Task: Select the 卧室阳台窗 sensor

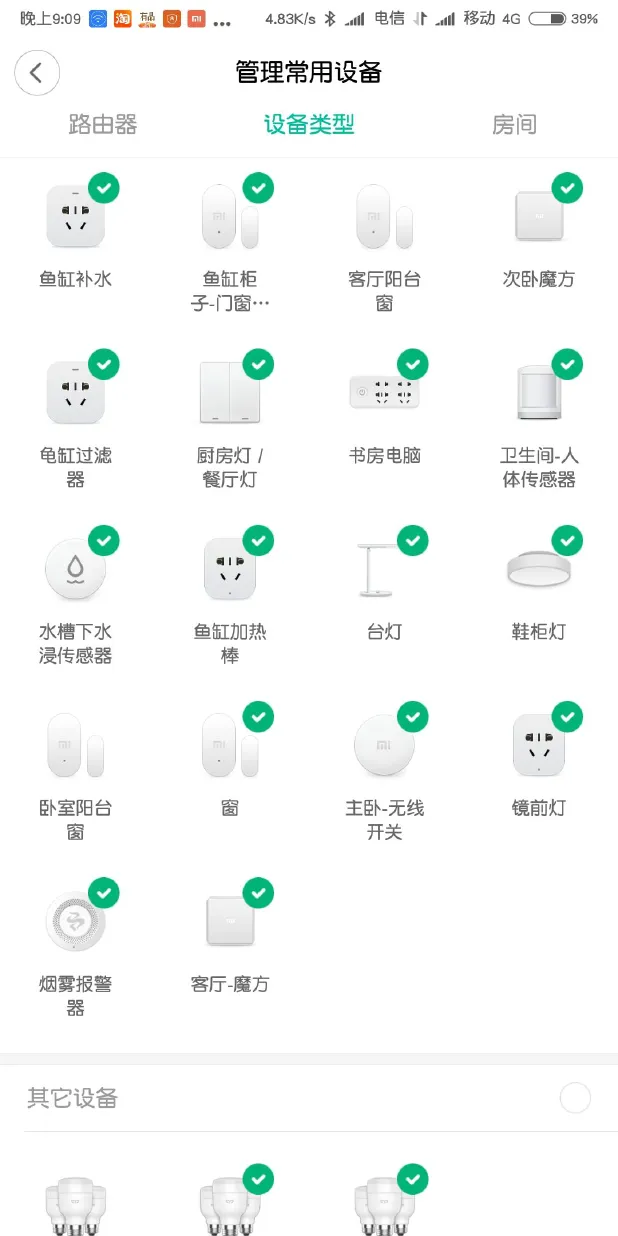Action: click(76, 746)
